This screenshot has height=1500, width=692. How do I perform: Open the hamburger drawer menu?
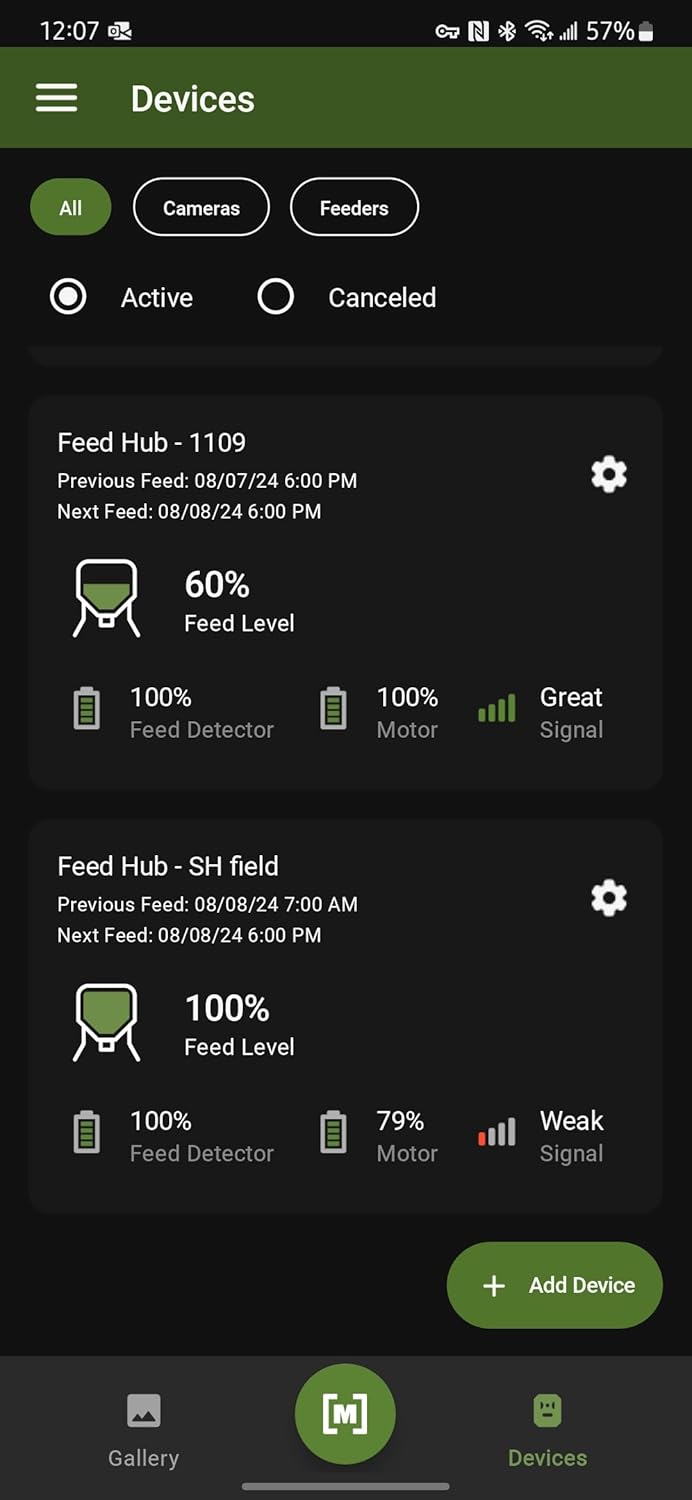pos(56,98)
